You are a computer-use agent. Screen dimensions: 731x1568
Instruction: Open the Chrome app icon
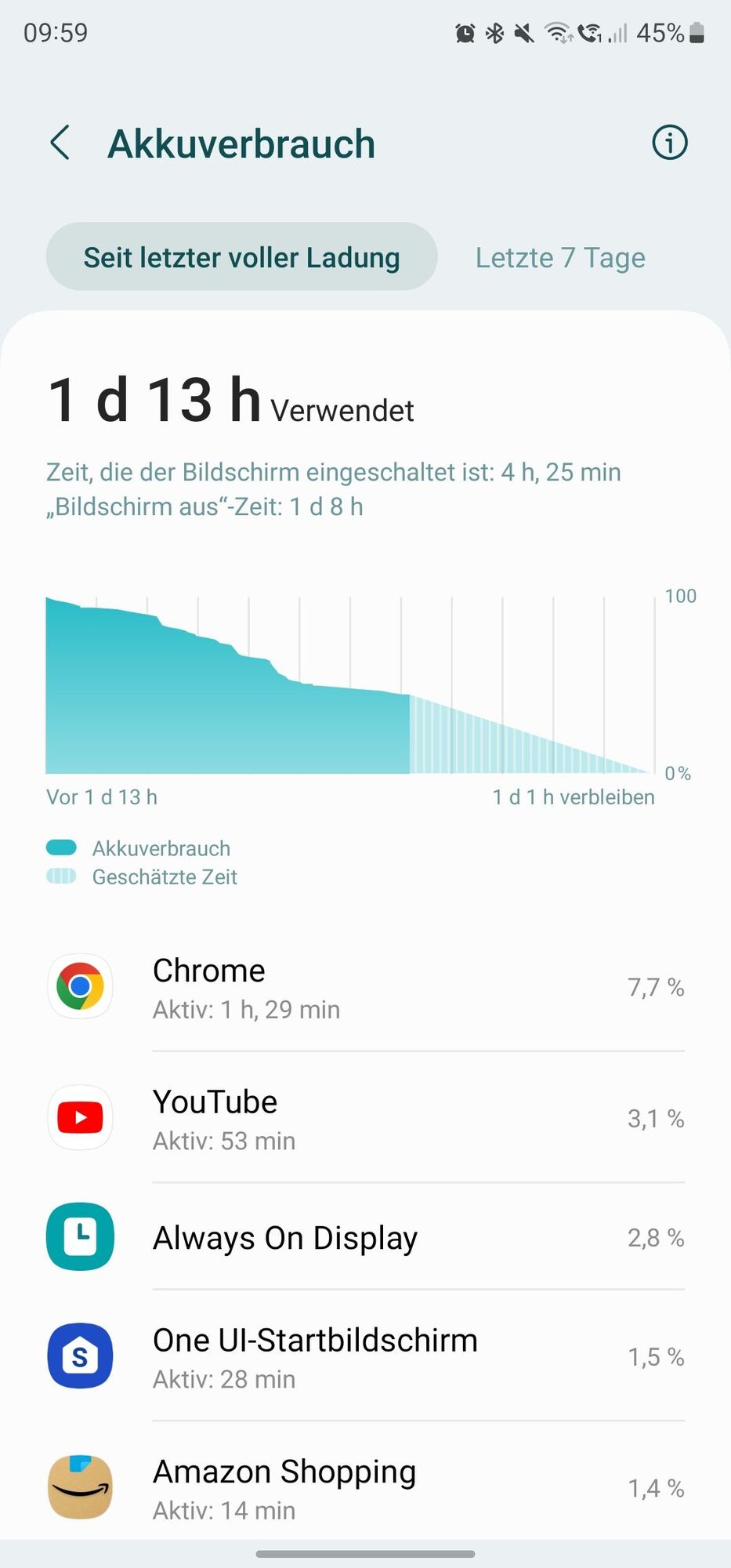(x=80, y=986)
